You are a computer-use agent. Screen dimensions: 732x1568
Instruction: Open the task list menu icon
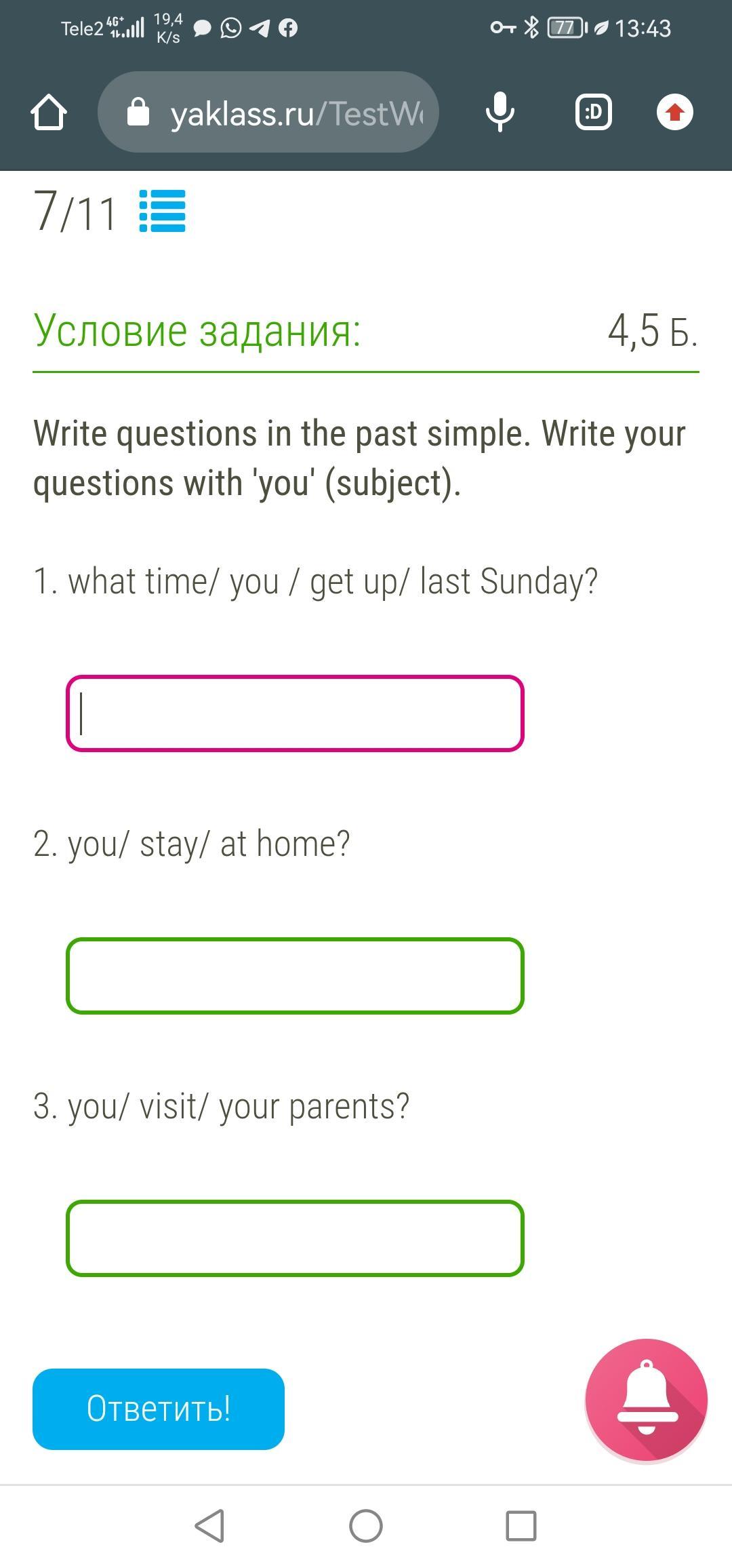(162, 211)
